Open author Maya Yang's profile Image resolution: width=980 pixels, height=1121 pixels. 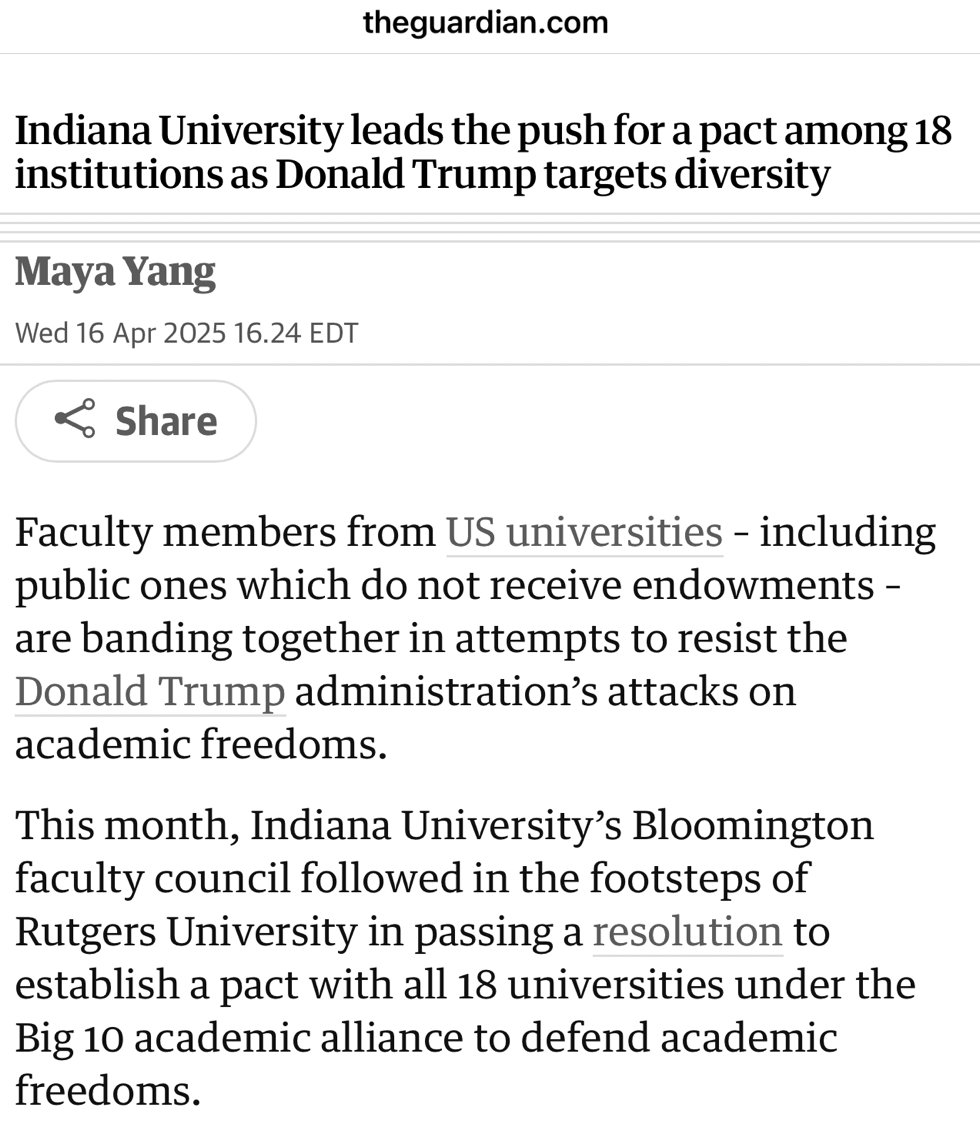[115, 272]
